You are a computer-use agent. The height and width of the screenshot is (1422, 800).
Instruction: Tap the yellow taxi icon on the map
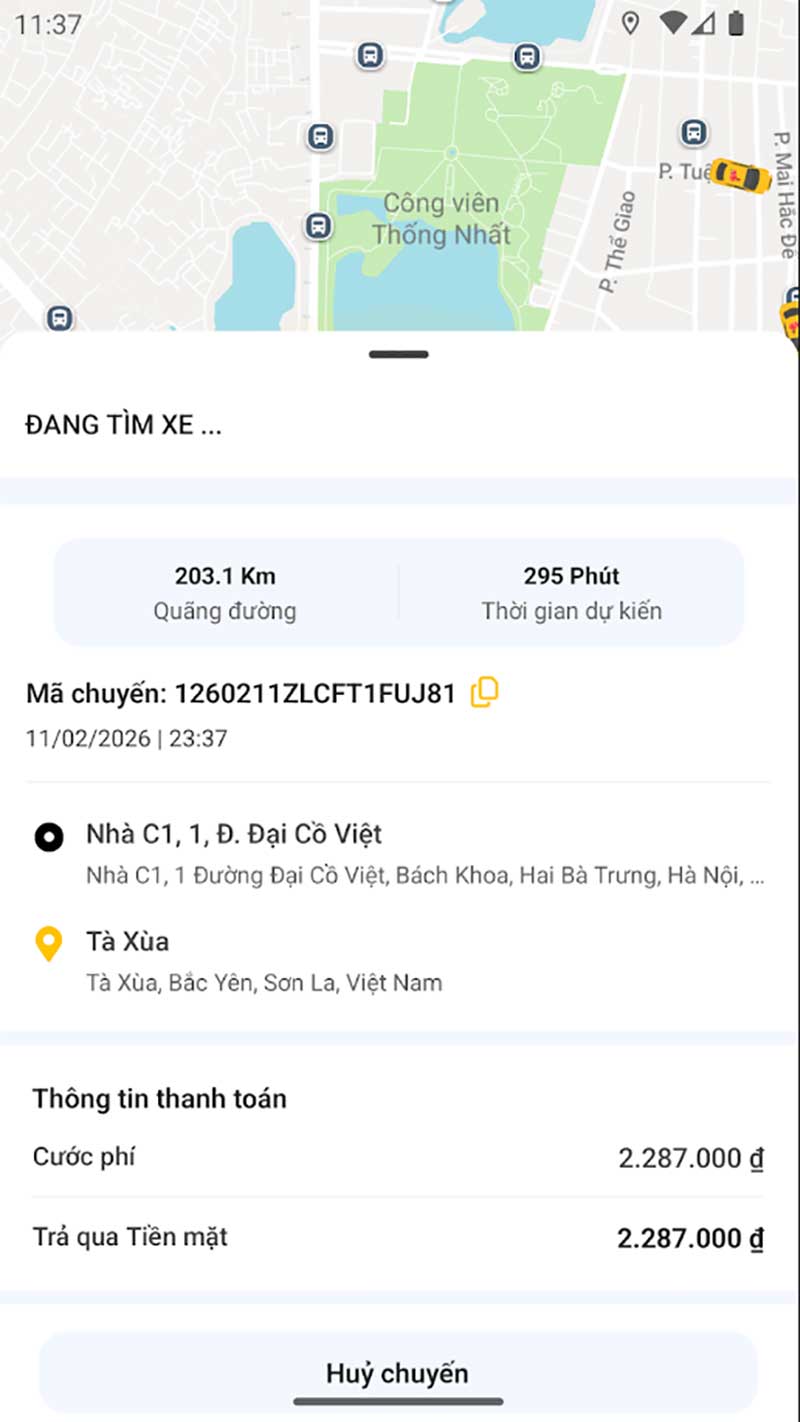point(736,175)
